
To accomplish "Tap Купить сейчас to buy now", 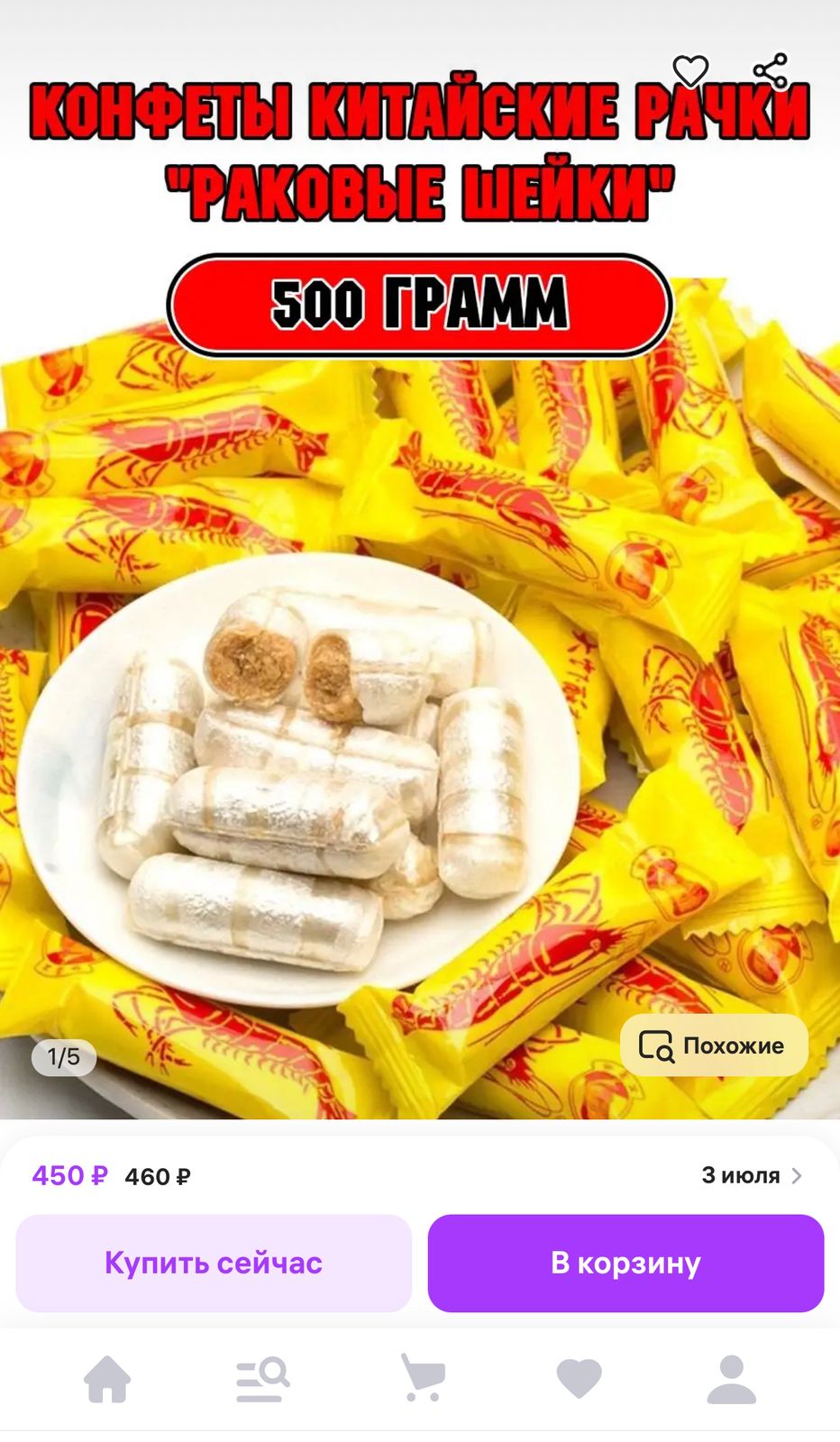I will tap(214, 1263).
